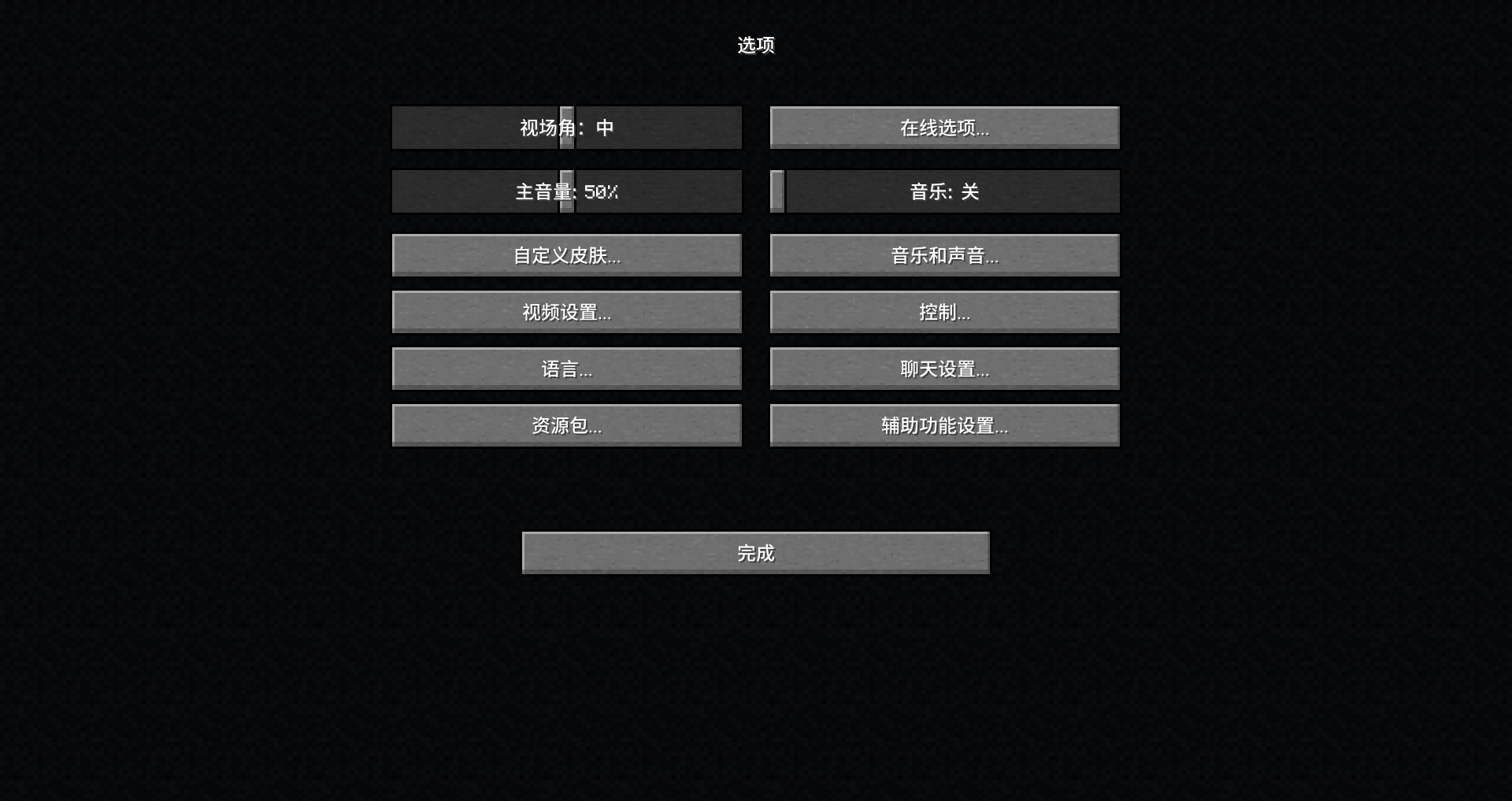Viewport: 1512px width, 801px height.
Task: Open 语言 language selection
Action: point(567,369)
